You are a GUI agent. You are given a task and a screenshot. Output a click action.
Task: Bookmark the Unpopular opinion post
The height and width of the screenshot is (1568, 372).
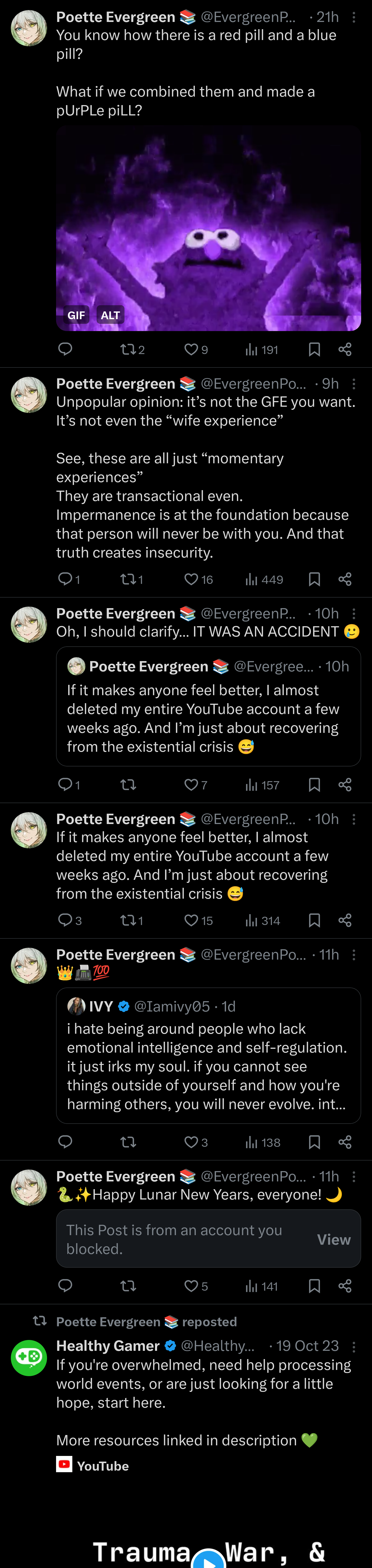point(314,579)
